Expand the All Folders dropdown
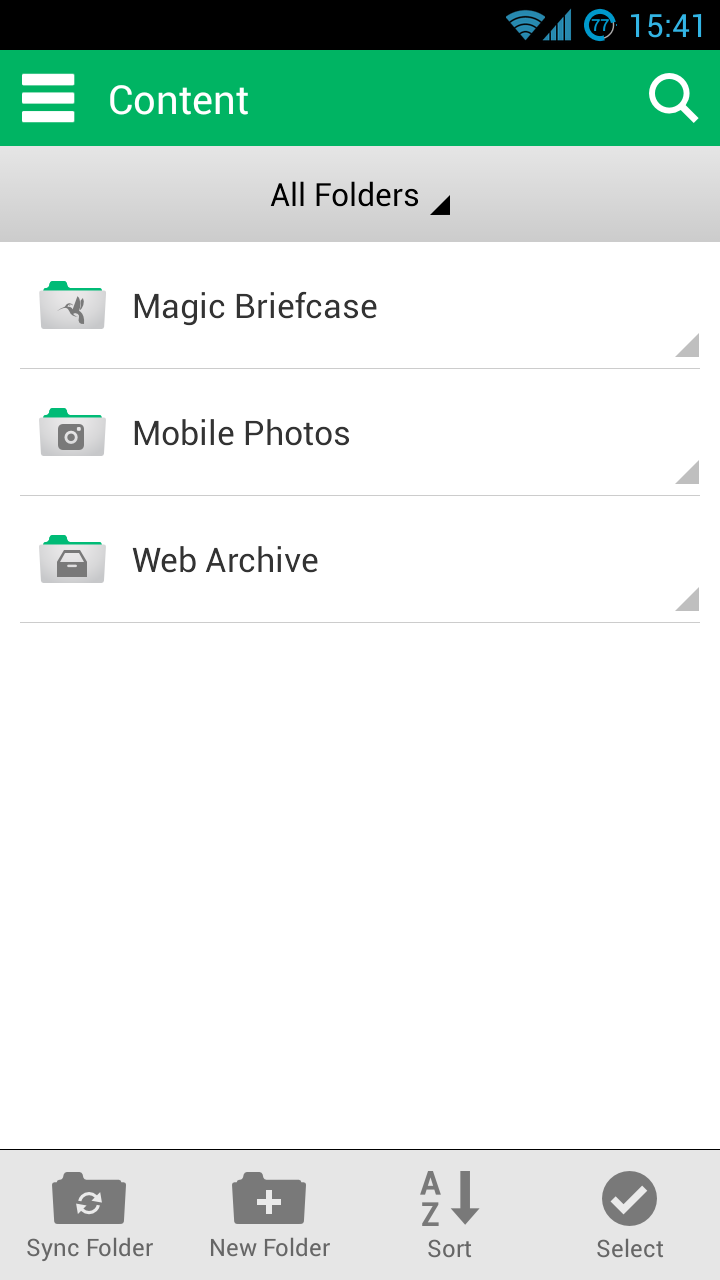The image size is (720, 1280). coord(359,195)
